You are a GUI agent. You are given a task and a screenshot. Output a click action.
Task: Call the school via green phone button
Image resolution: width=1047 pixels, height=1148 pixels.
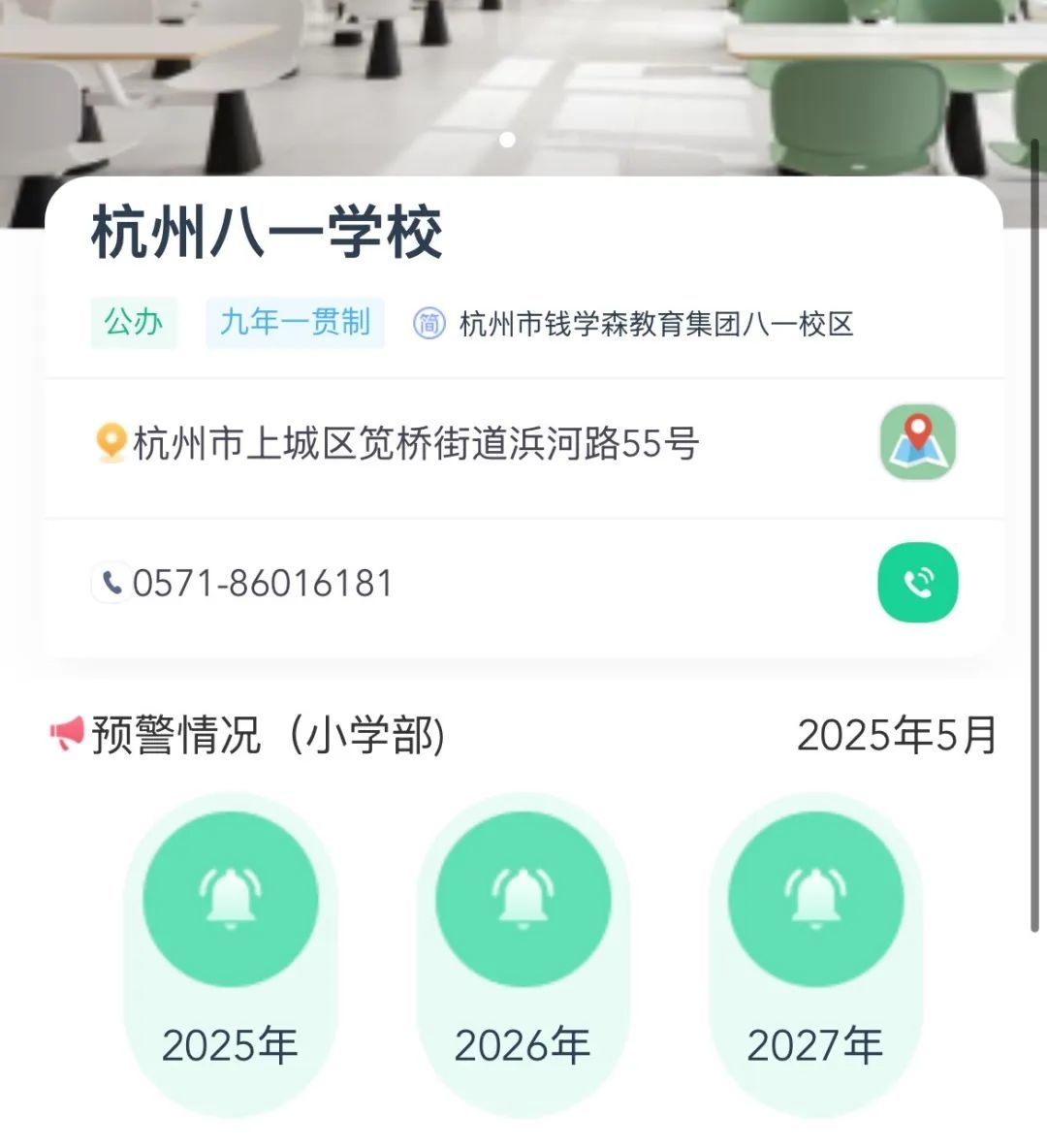tap(917, 583)
